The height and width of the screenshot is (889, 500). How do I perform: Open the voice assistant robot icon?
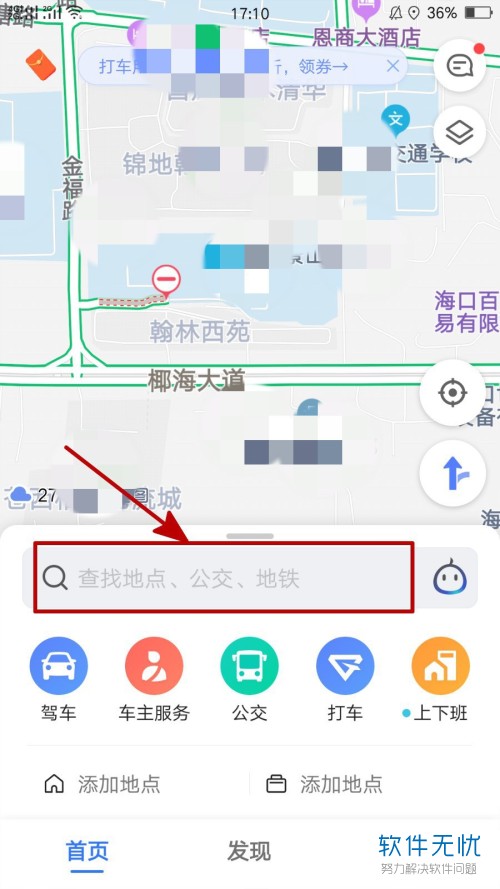pyautogui.click(x=450, y=578)
